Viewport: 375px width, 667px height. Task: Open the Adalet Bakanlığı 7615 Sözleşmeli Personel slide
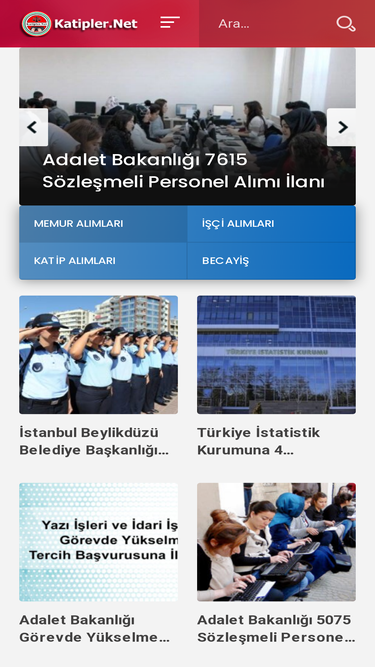[x=183, y=171]
